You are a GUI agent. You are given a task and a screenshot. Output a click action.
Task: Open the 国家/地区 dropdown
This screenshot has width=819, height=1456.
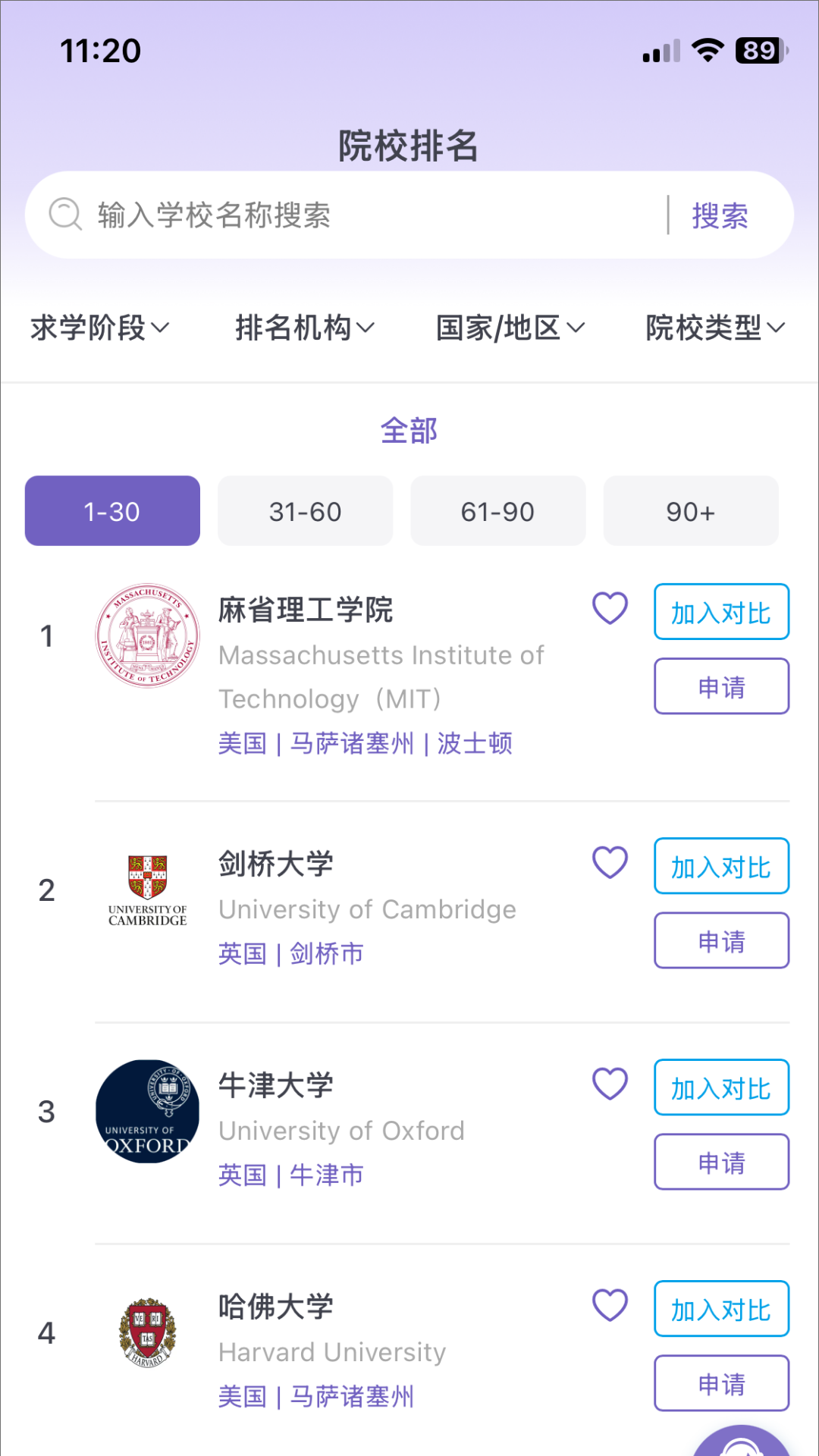(x=510, y=327)
